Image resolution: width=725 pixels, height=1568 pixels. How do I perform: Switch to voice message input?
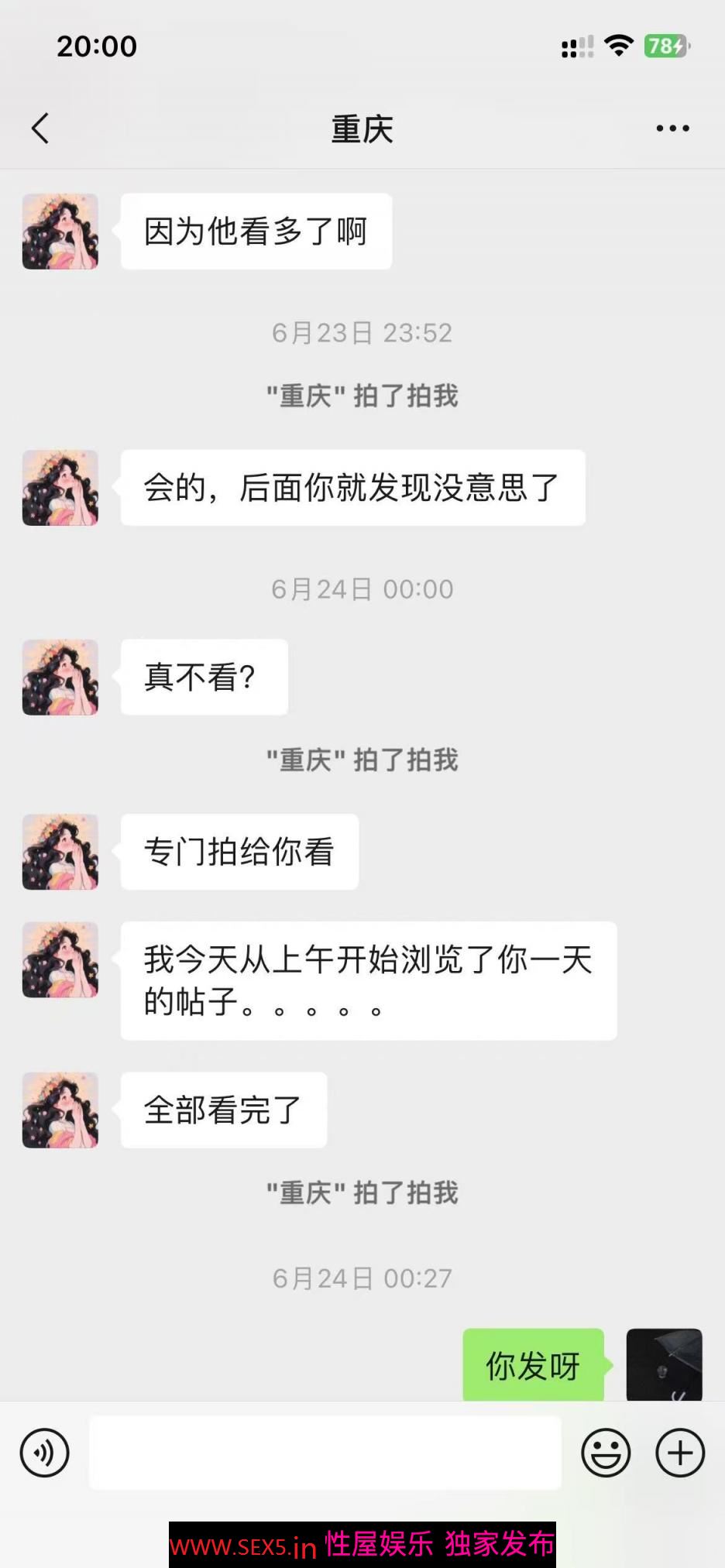pyautogui.click(x=45, y=1453)
